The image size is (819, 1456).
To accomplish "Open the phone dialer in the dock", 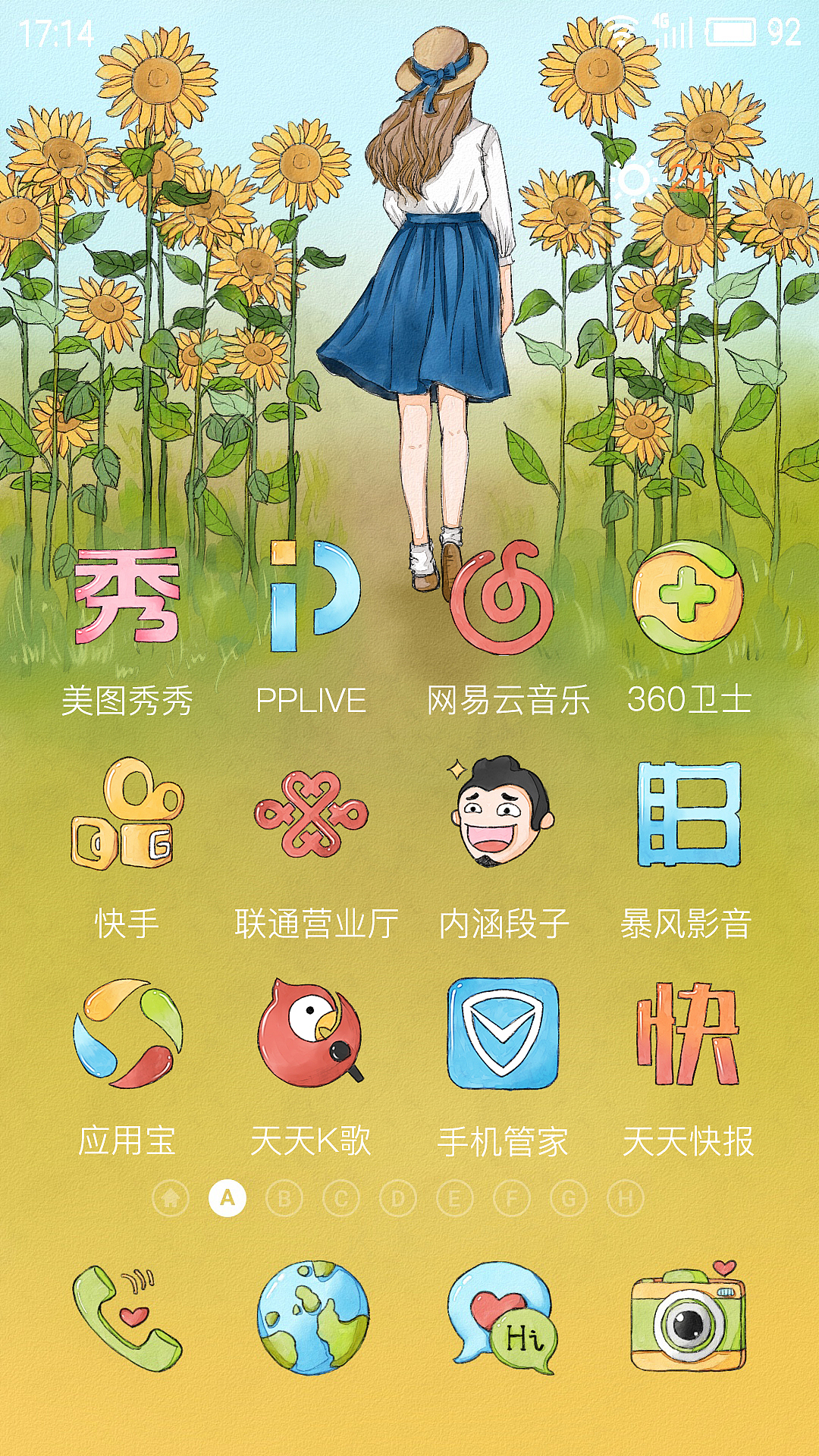I will click(127, 1318).
